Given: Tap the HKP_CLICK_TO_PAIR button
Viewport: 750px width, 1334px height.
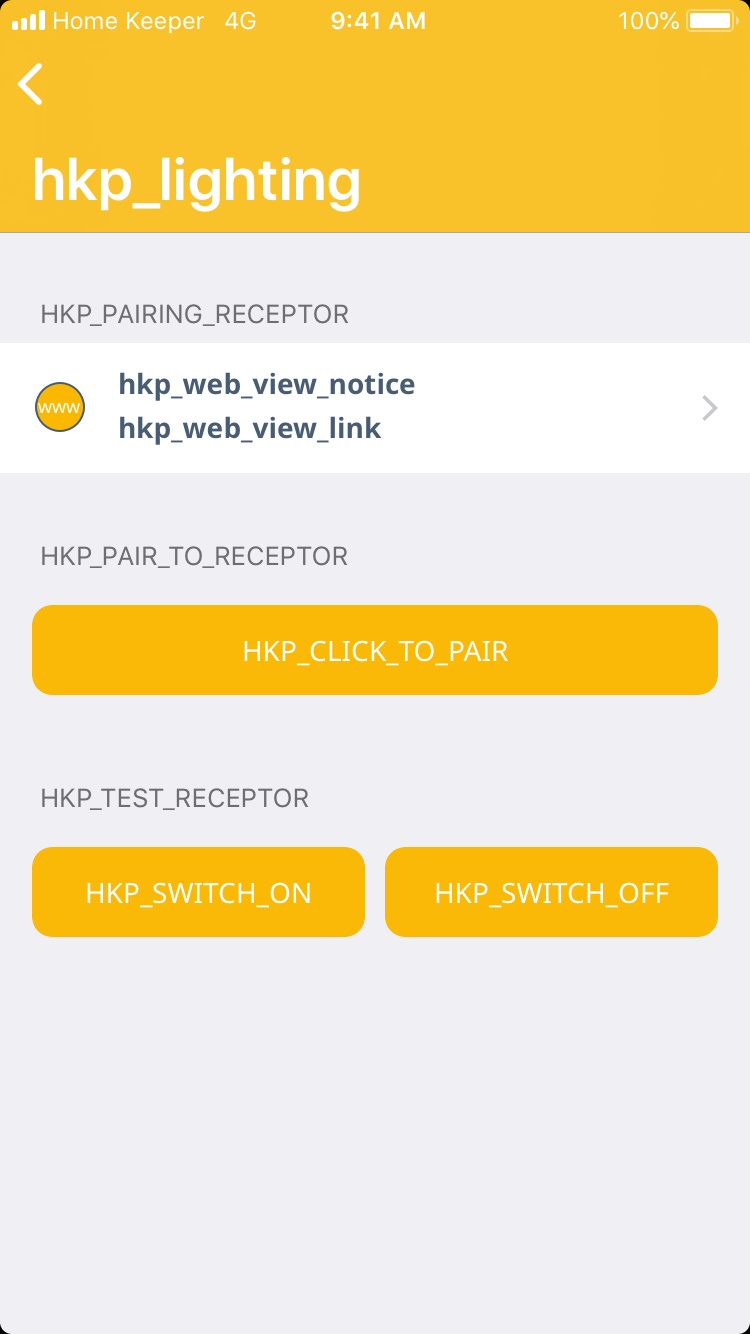Looking at the screenshot, I should [x=375, y=650].
